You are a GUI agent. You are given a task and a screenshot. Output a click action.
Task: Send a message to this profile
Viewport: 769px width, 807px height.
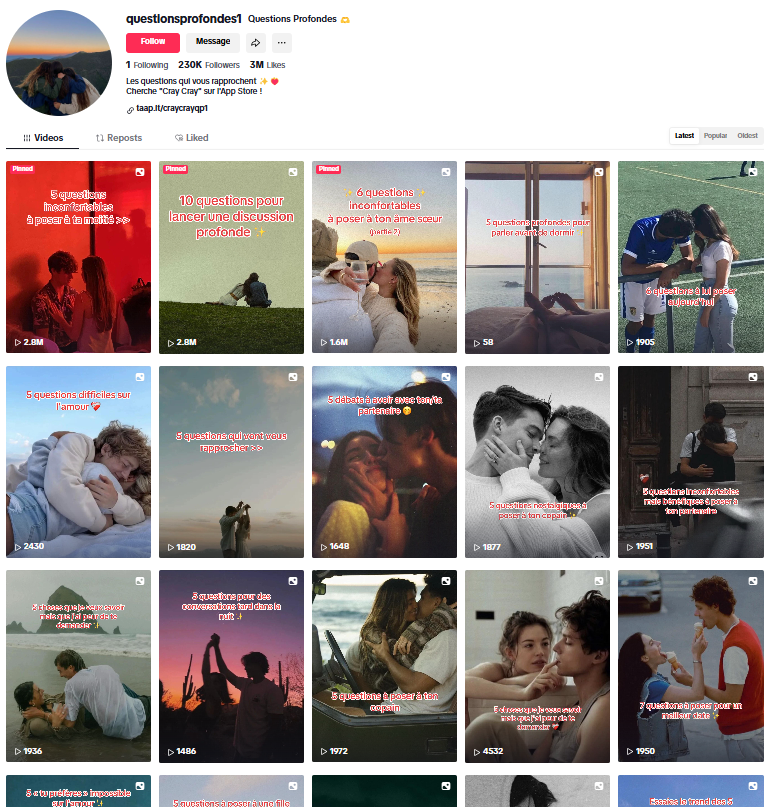click(212, 42)
